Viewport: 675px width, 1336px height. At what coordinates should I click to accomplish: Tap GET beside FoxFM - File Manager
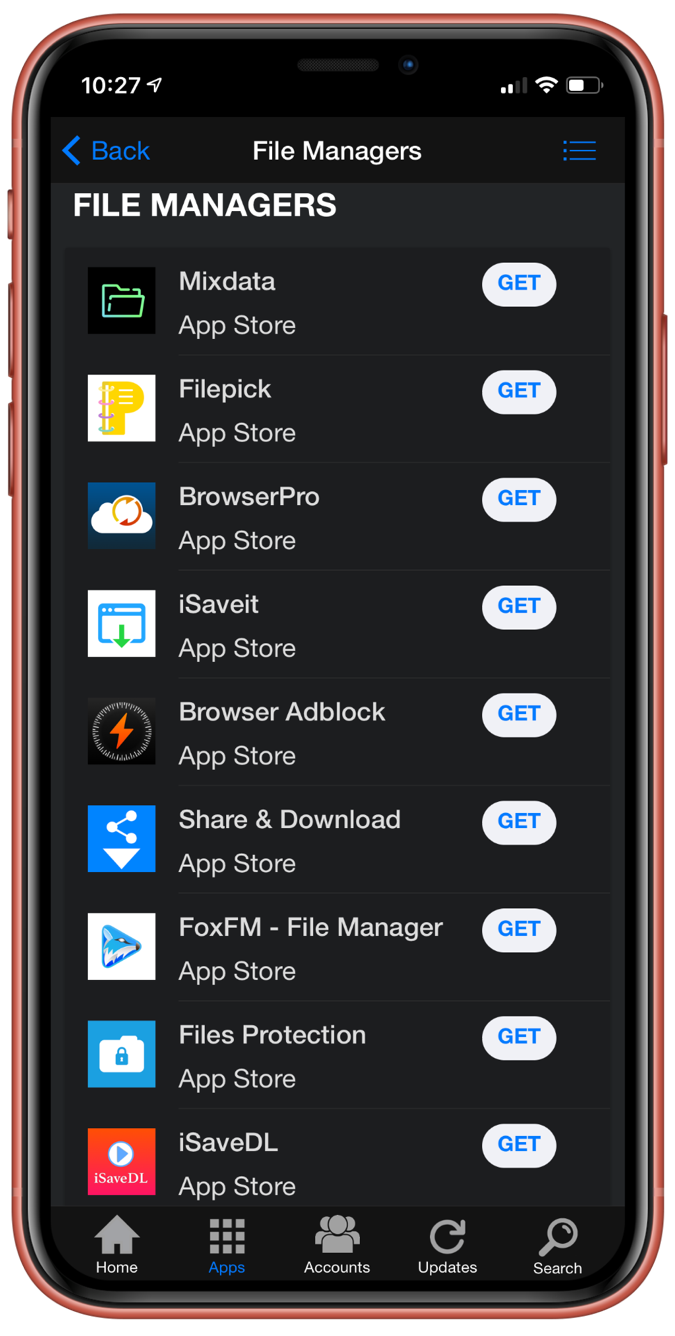[519, 930]
